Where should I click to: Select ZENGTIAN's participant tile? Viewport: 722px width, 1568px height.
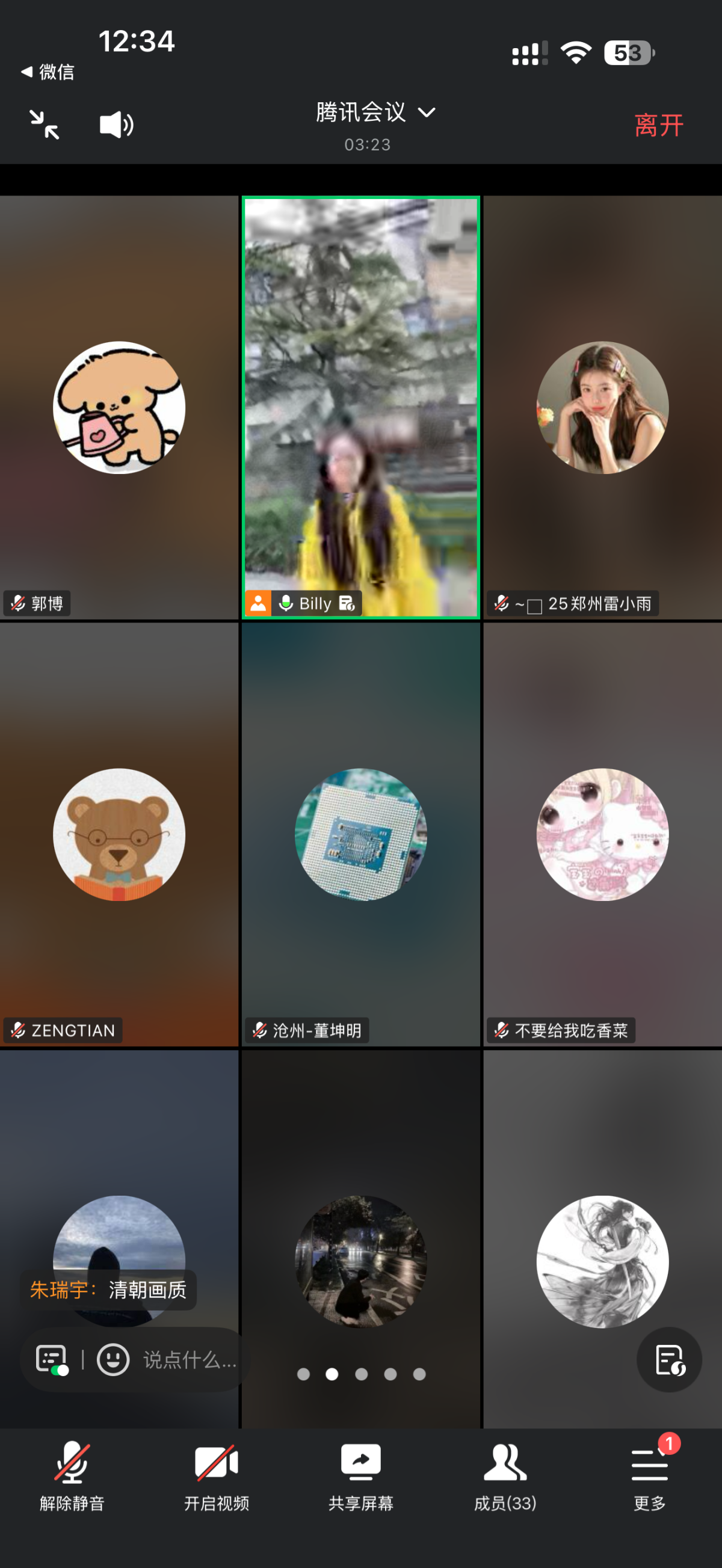tap(119, 834)
